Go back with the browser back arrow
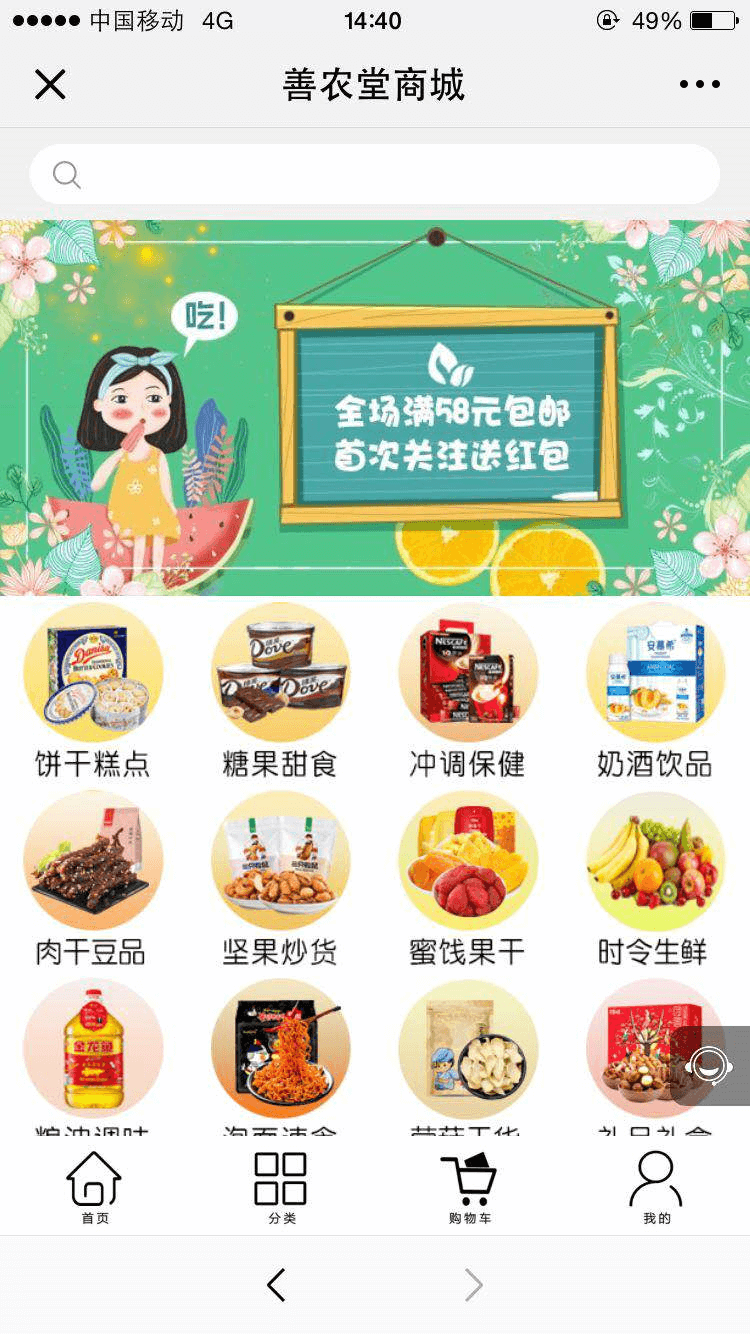 [x=277, y=1285]
